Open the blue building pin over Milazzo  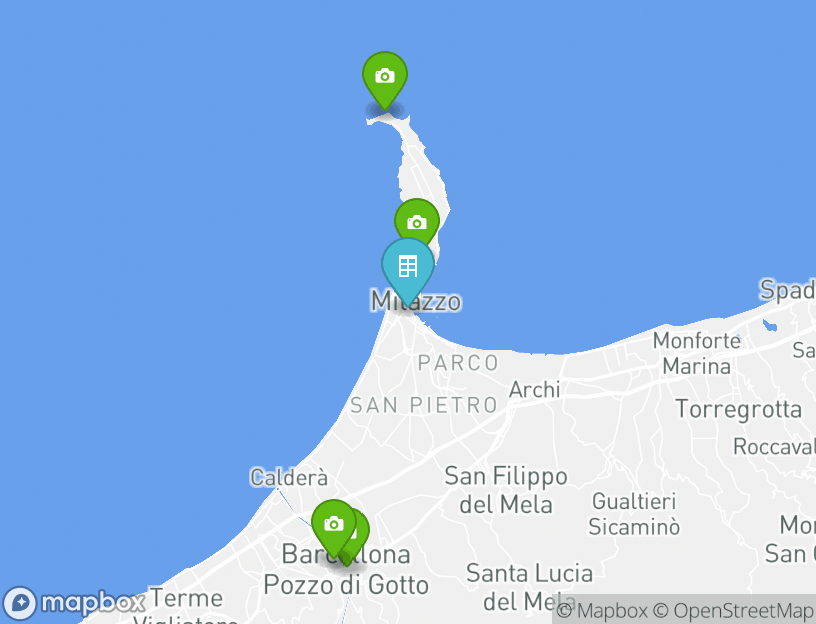[x=407, y=266]
